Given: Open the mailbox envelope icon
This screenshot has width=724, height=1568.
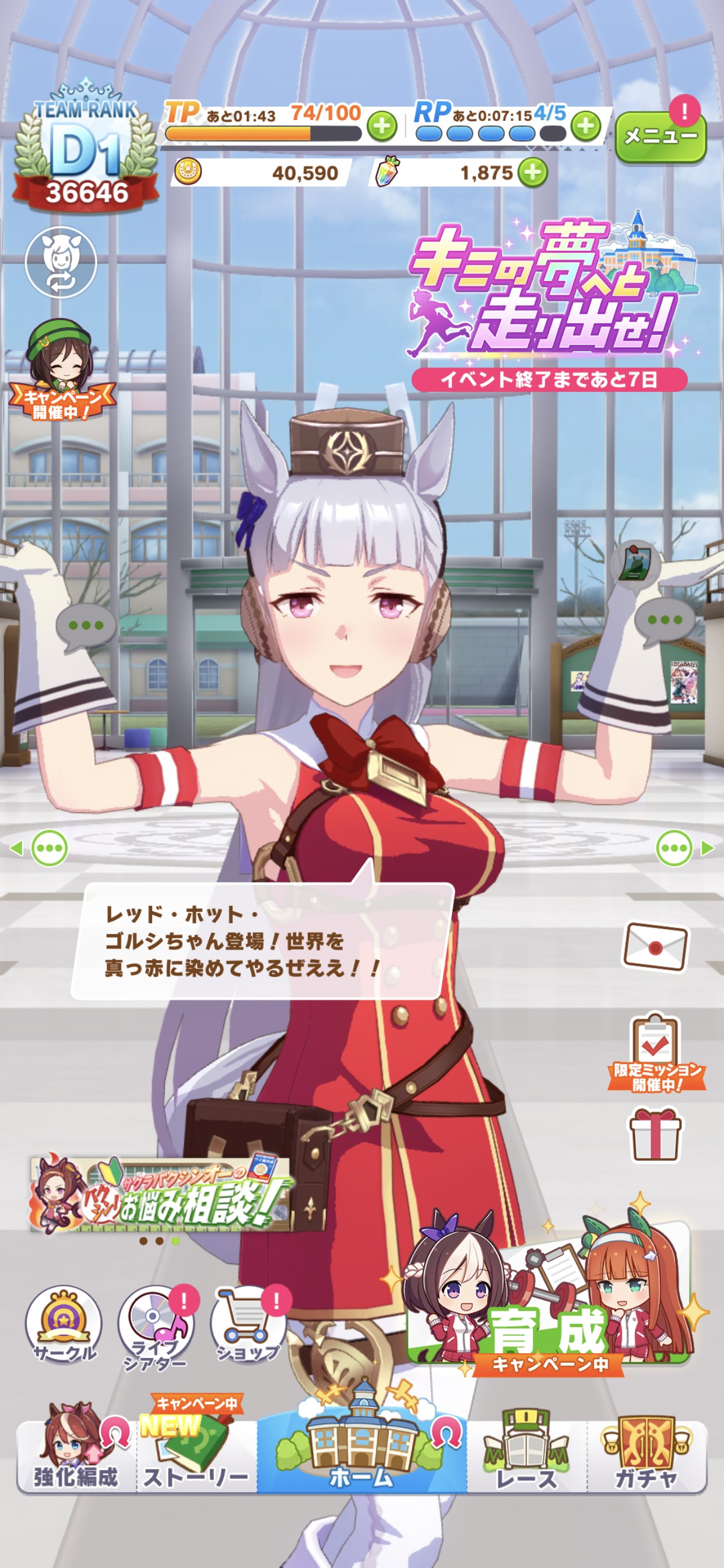Looking at the screenshot, I should tap(656, 947).
